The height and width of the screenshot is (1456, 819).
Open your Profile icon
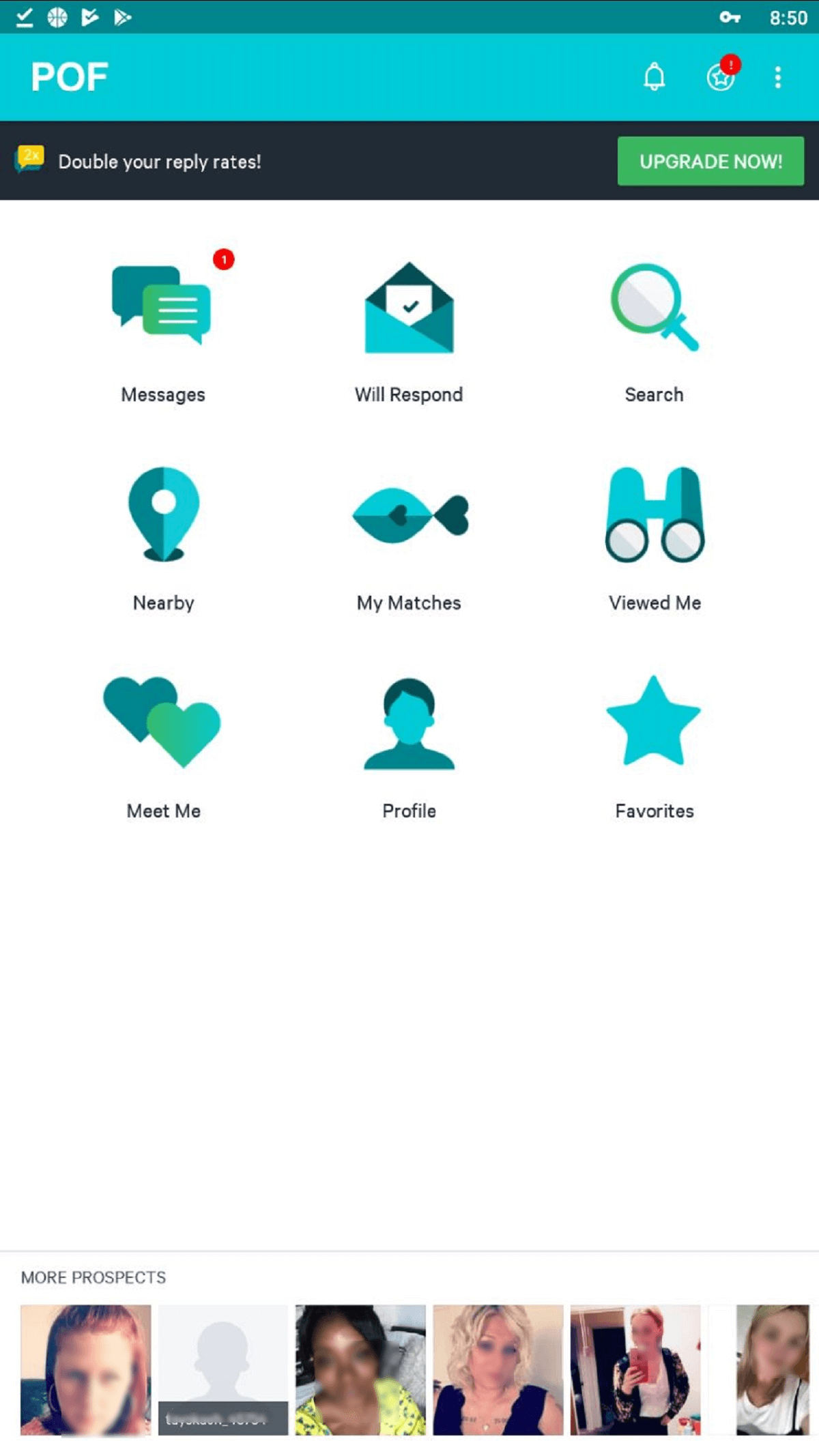pyautogui.click(x=408, y=725)
